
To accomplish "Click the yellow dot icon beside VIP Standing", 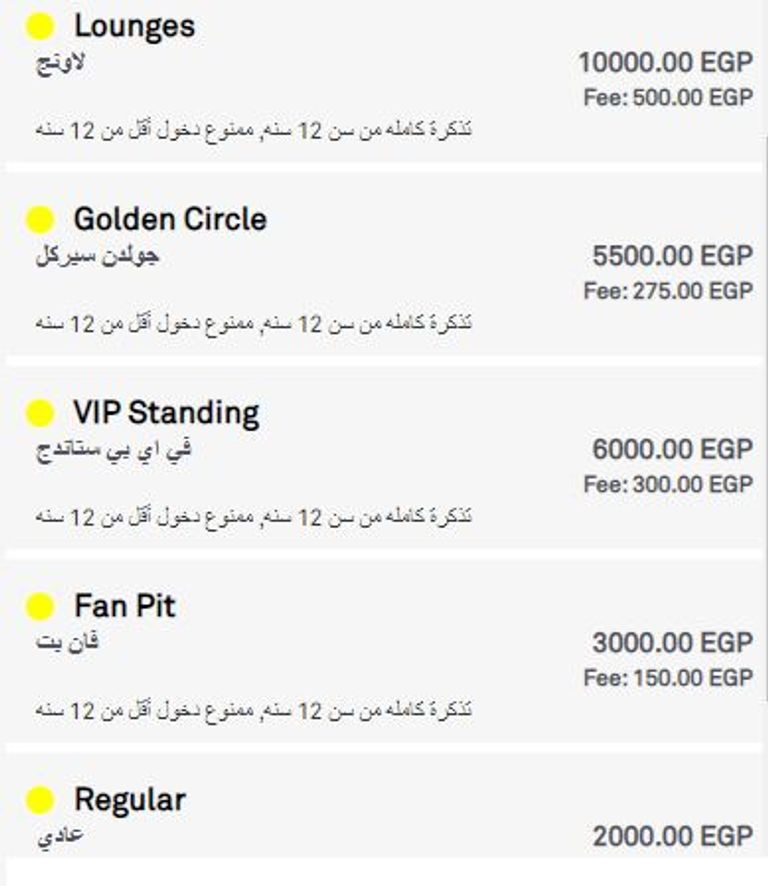I will [x=41, y=410].
